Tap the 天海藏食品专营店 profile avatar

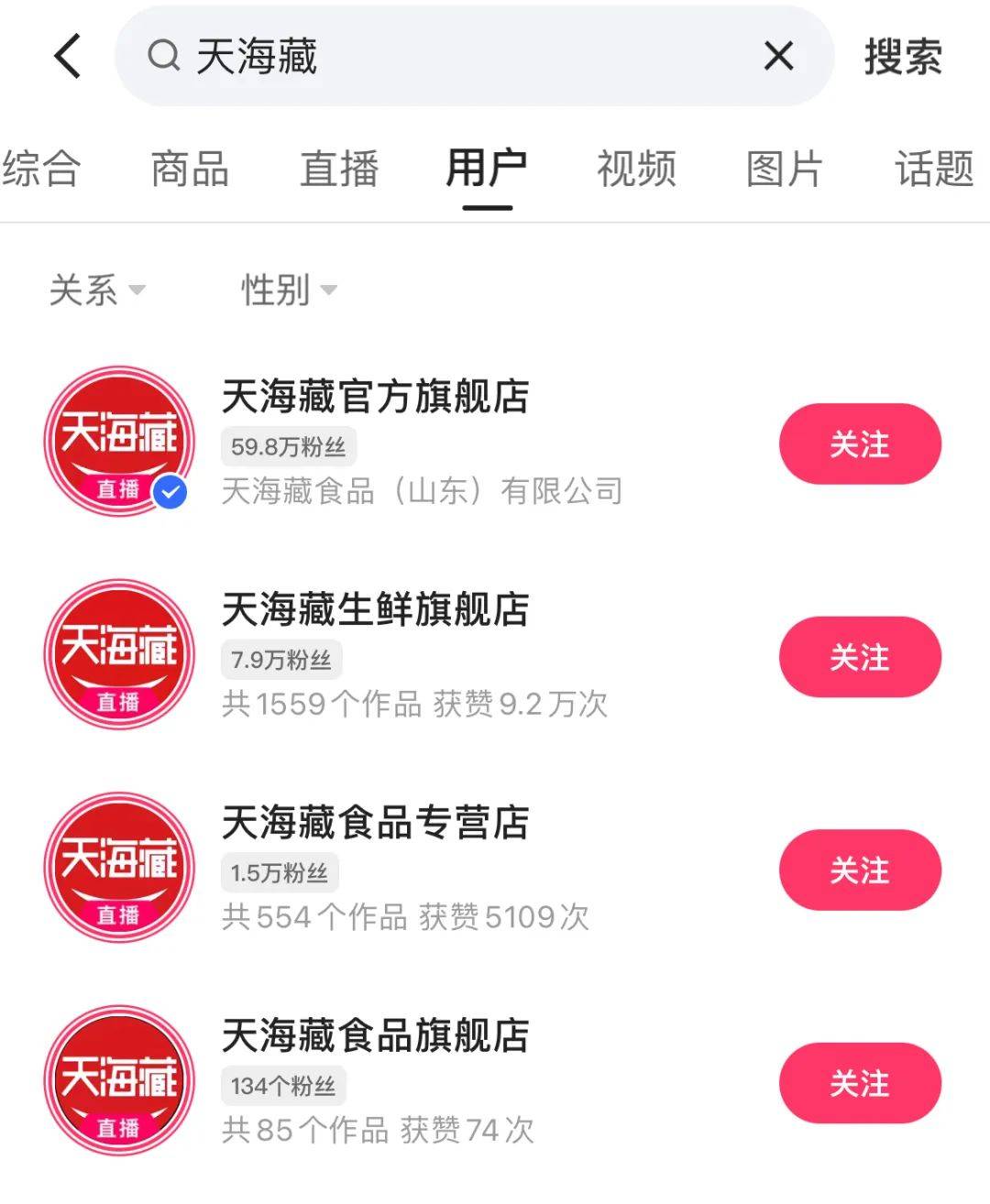pyautogui.click(x=118, y=867)
